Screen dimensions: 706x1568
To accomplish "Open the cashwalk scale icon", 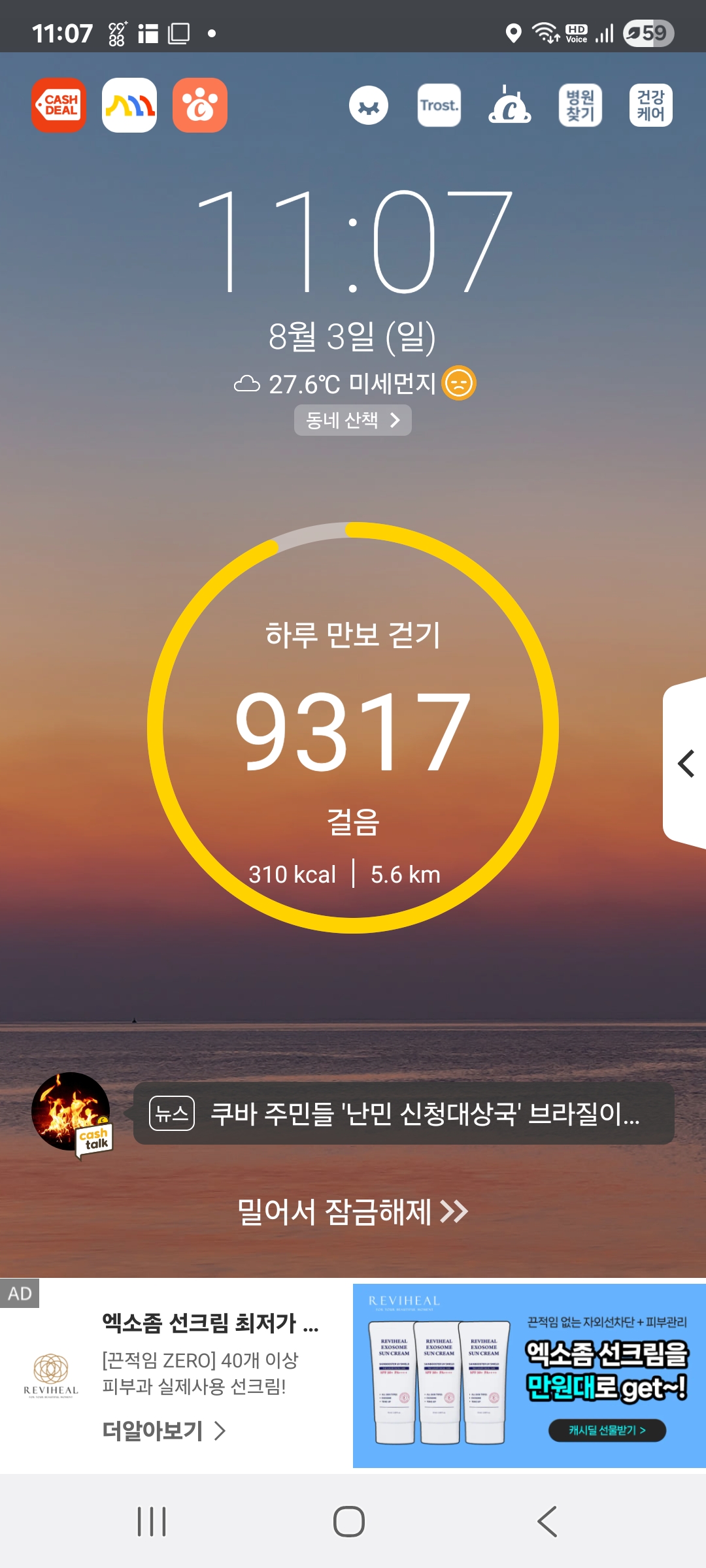I will click(510, 105).
